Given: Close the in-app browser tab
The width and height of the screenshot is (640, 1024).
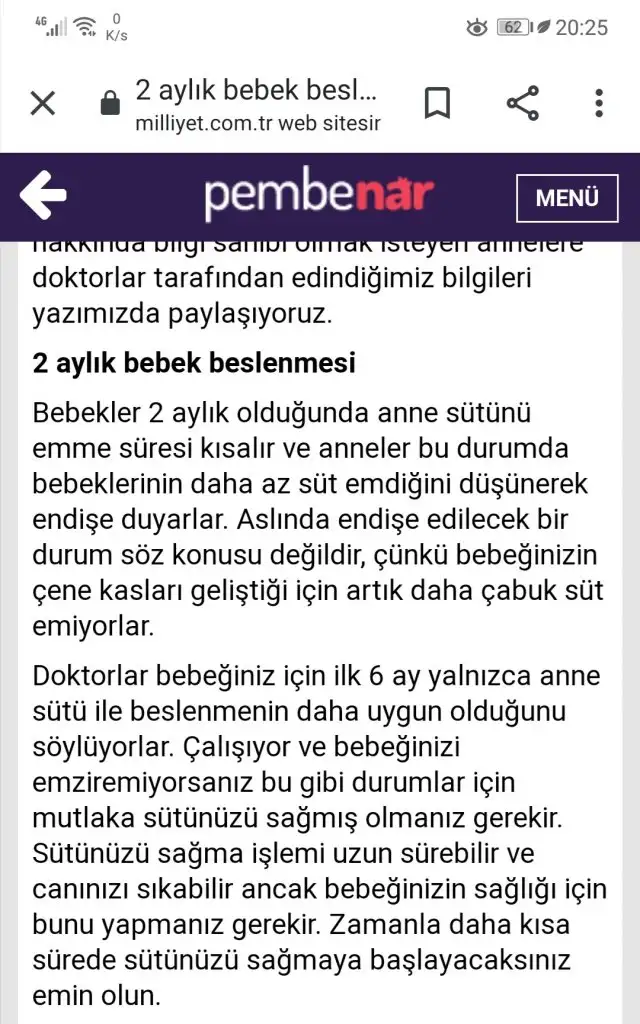Looking at the screenshot, I should click(42, 103).
